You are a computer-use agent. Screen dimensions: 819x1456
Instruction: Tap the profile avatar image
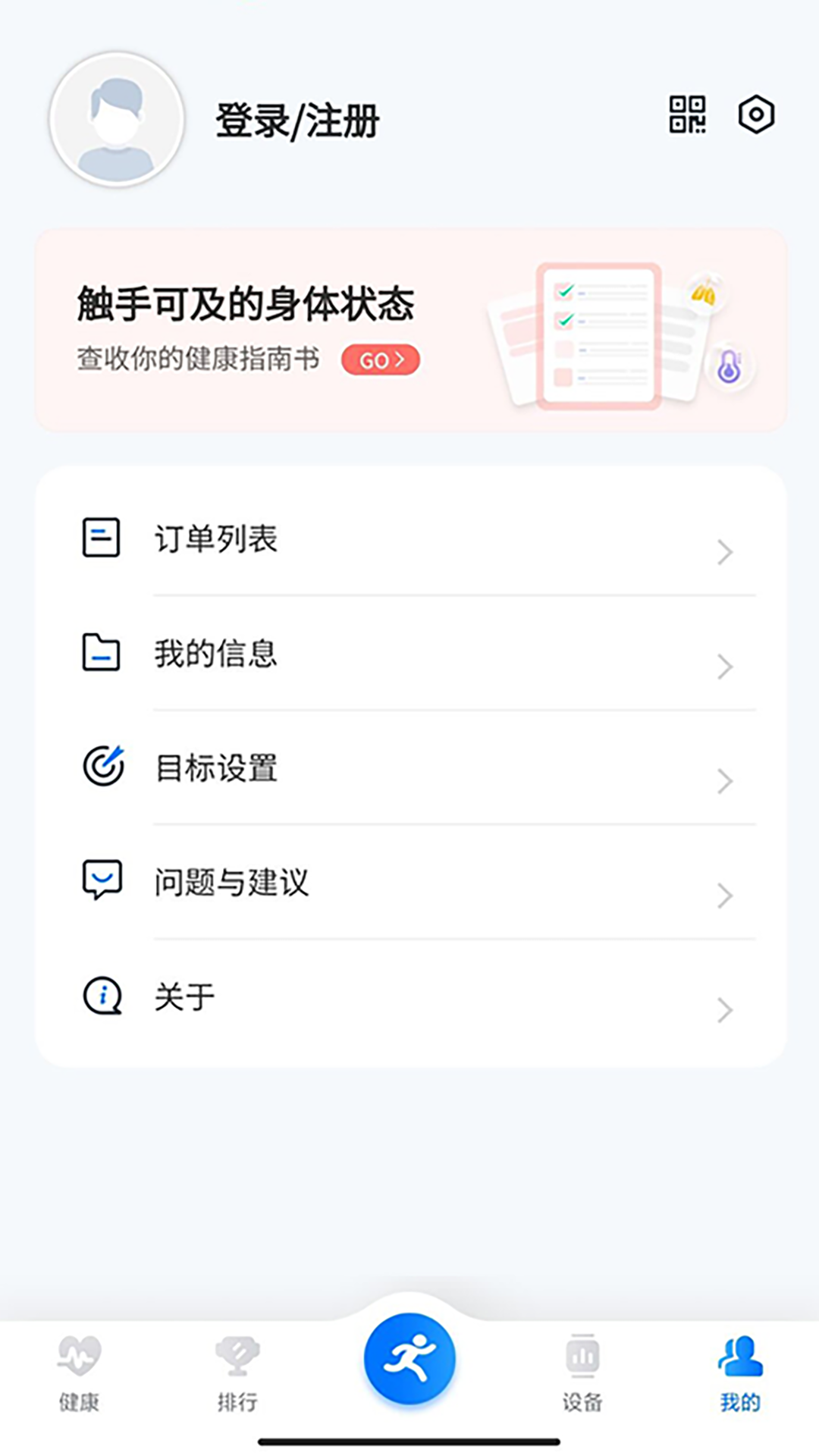pyautogui.click(x=115, y=120)
